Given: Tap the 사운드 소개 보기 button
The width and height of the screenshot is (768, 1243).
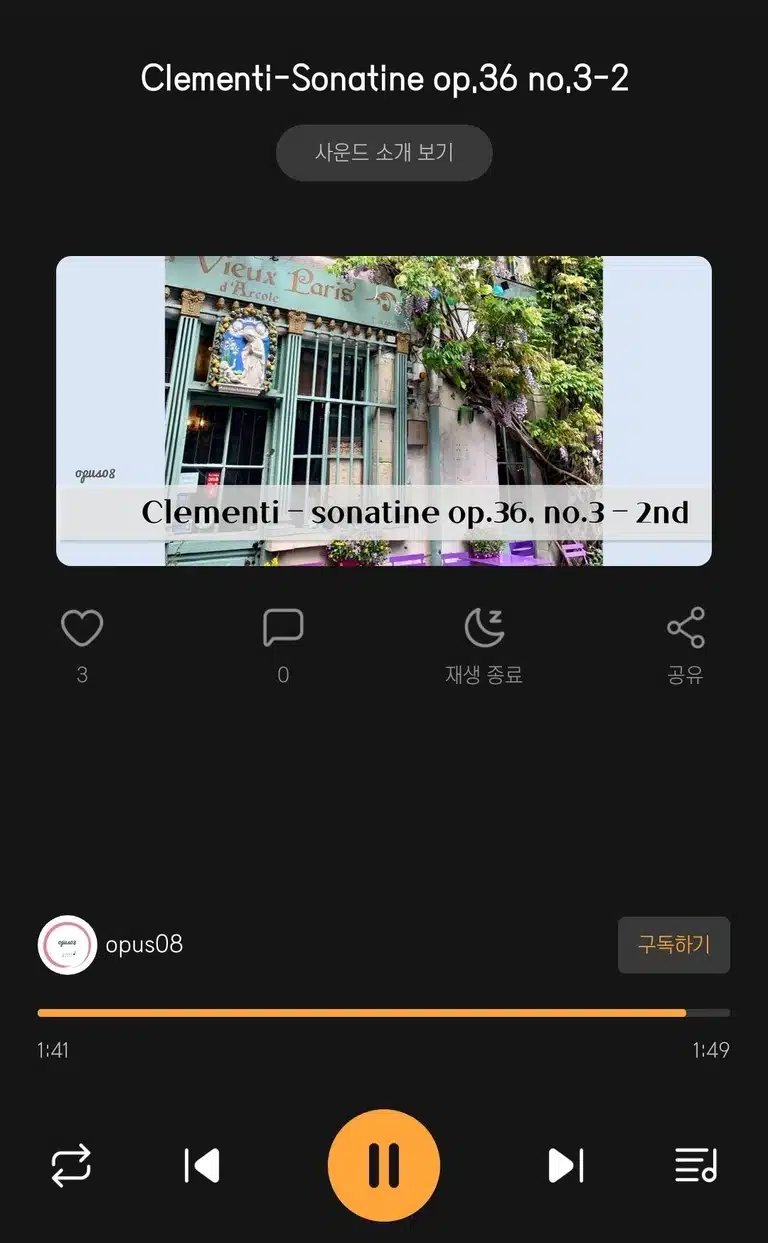Looking at the screenshot, I should pyautogui.click(x=384, y=153).
